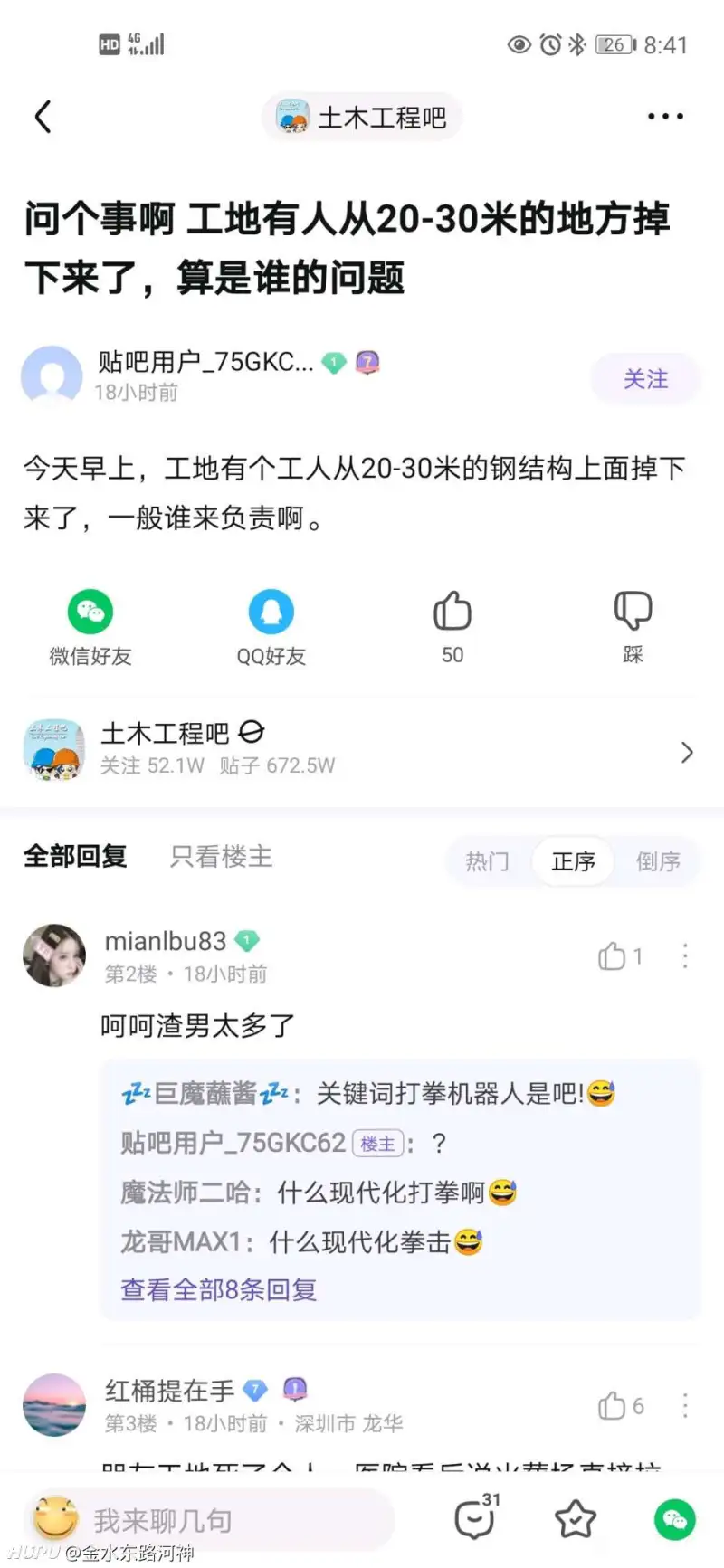Open the post author's avatar profile
This screenshot has width=724, height=1568.
(52, 375)
